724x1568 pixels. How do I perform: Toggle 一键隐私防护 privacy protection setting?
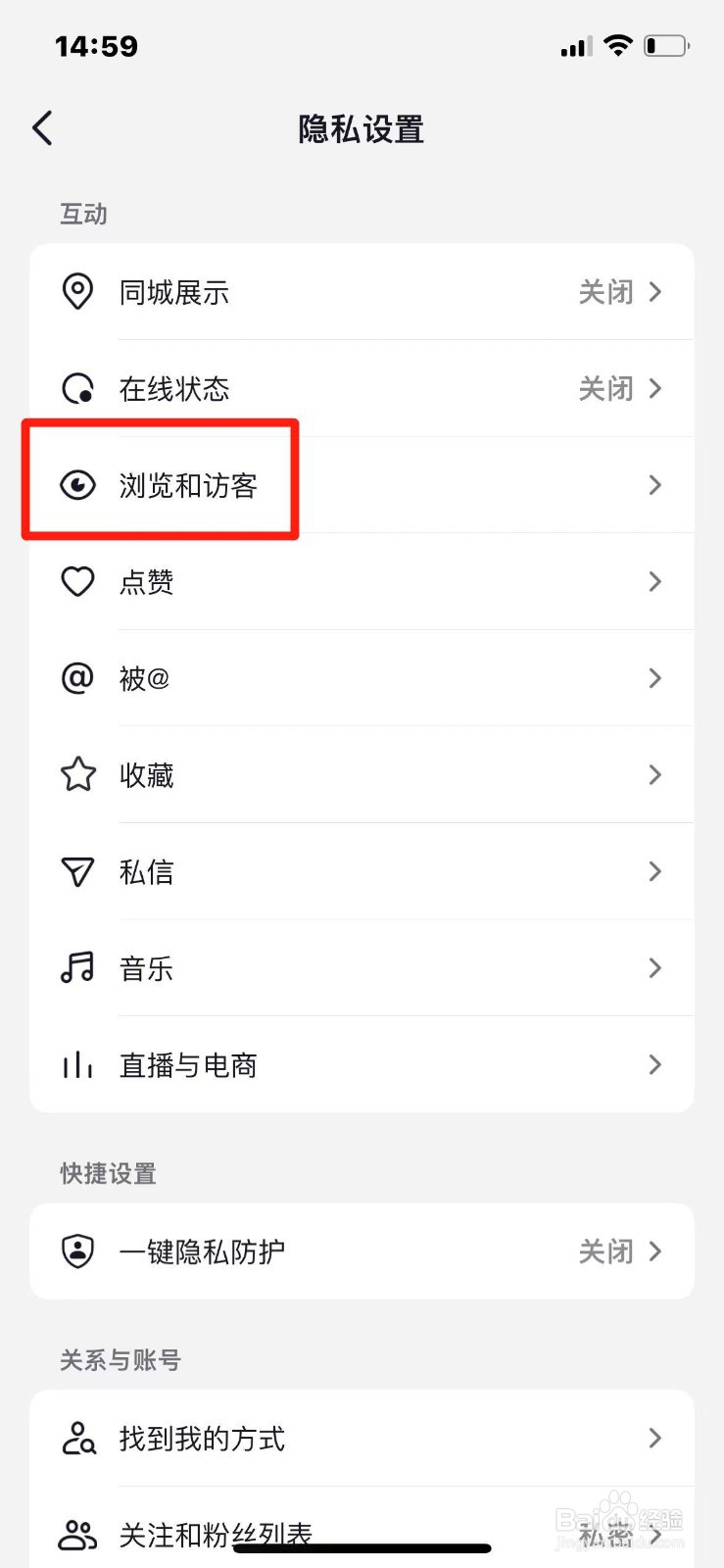(606, 1251)
